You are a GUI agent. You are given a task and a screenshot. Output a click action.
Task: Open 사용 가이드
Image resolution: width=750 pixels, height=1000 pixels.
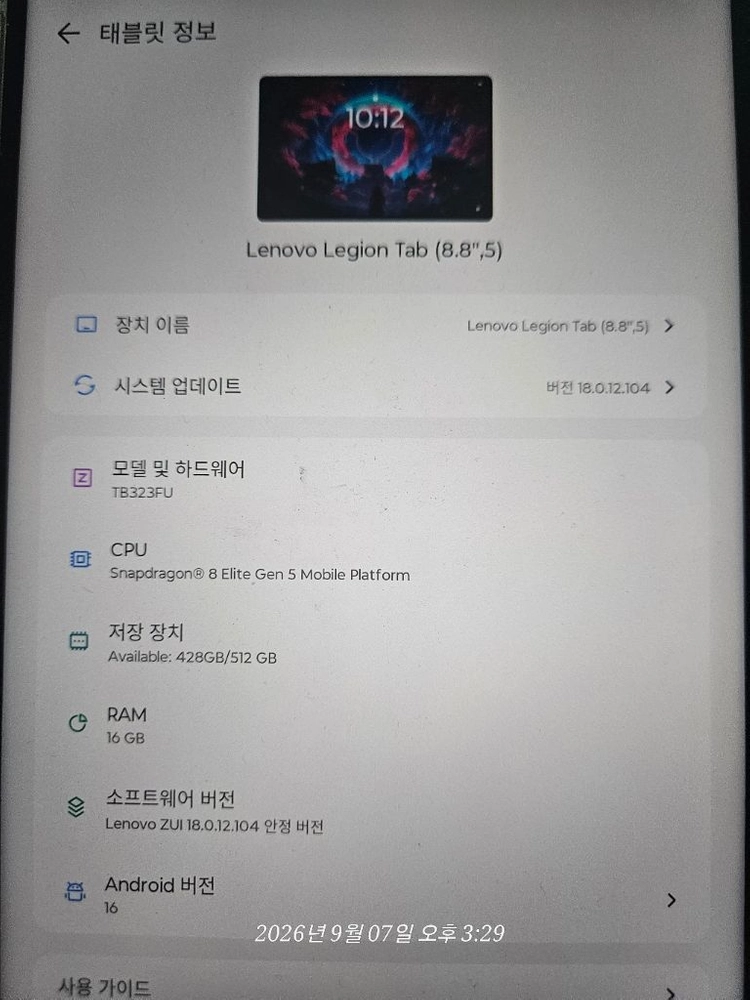pyautogui.click(x=376, y=985)
